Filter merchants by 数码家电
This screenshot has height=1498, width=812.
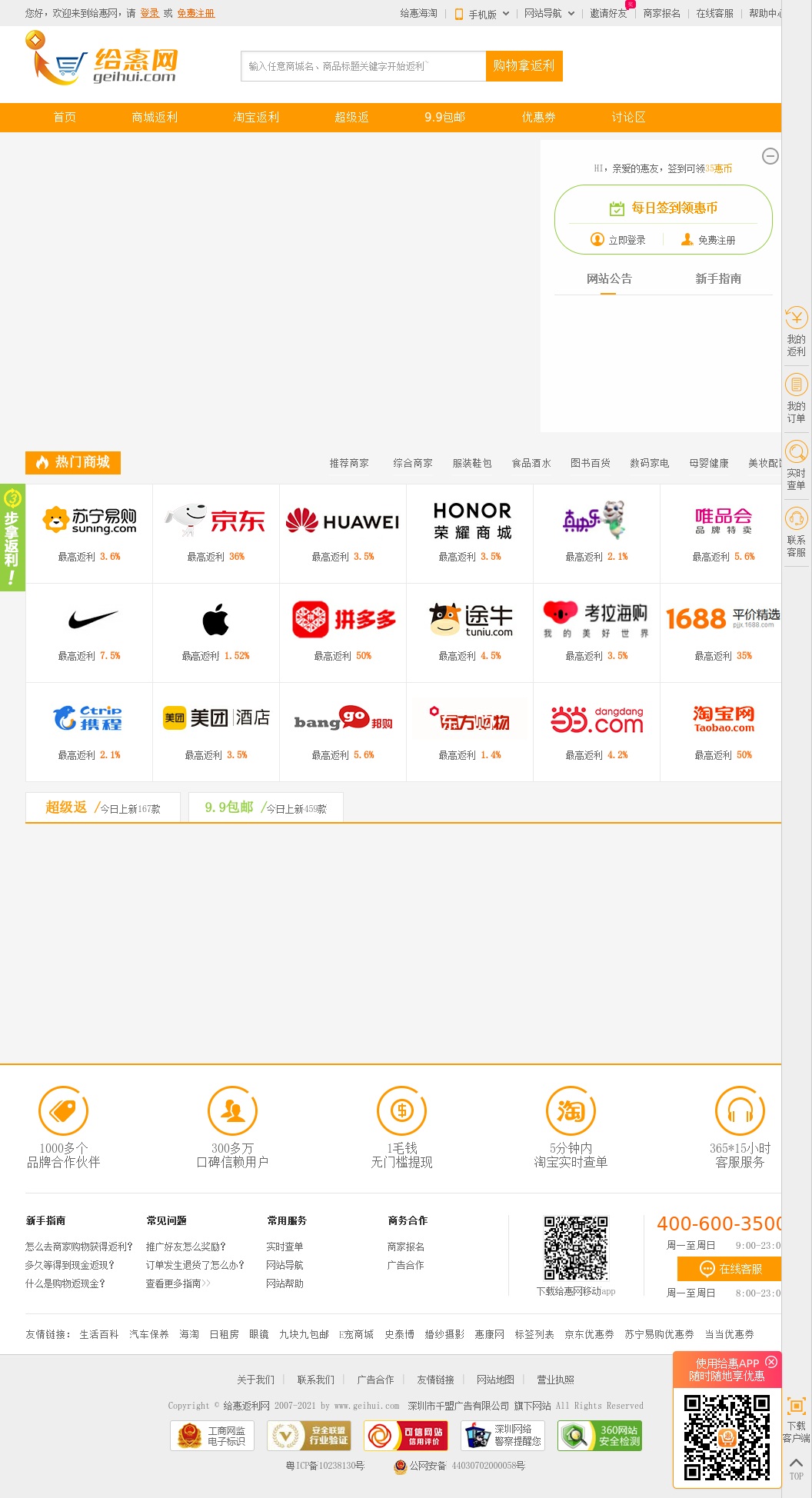point(649,463)
